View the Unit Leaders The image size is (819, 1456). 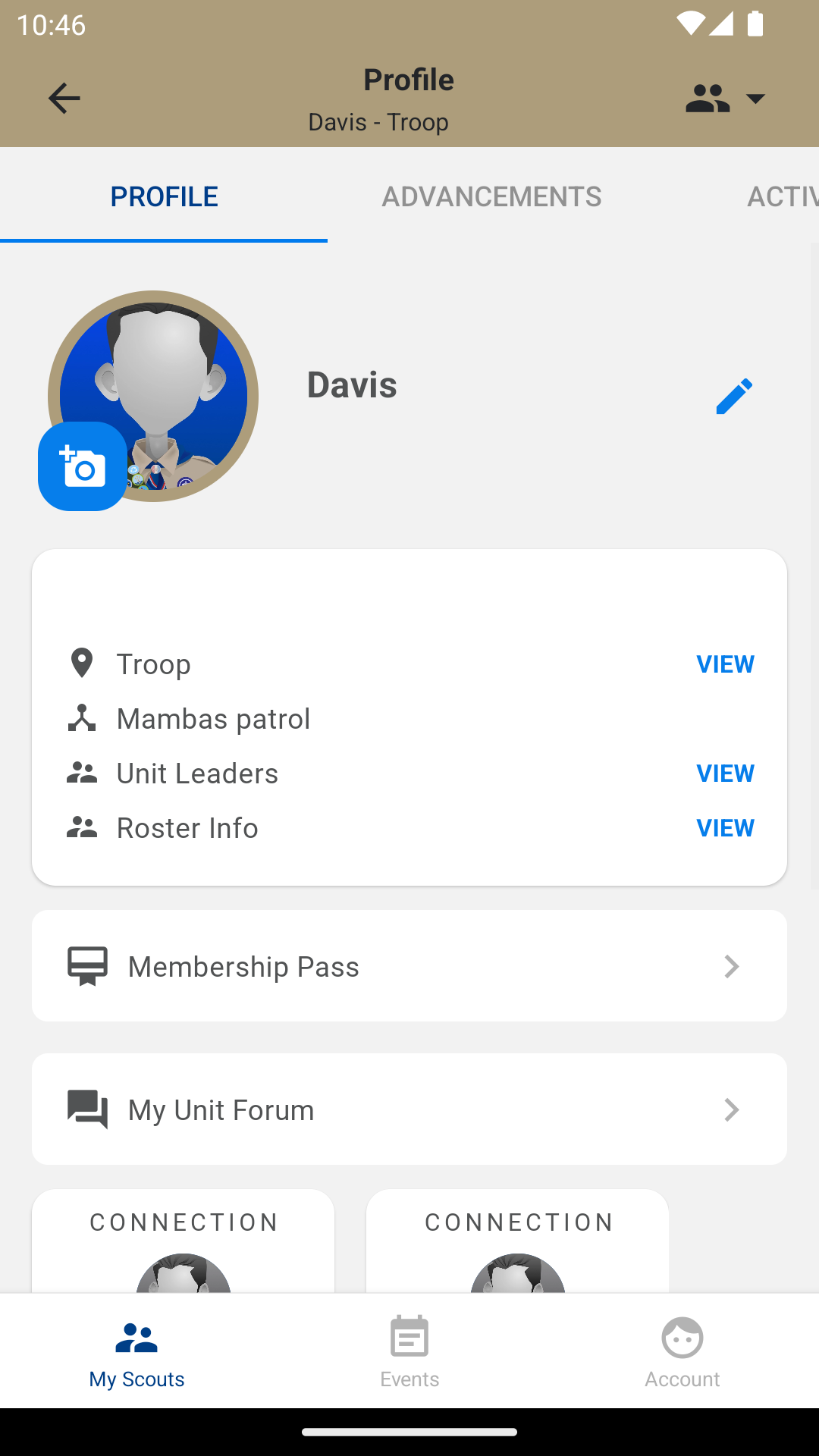[725, 773]
